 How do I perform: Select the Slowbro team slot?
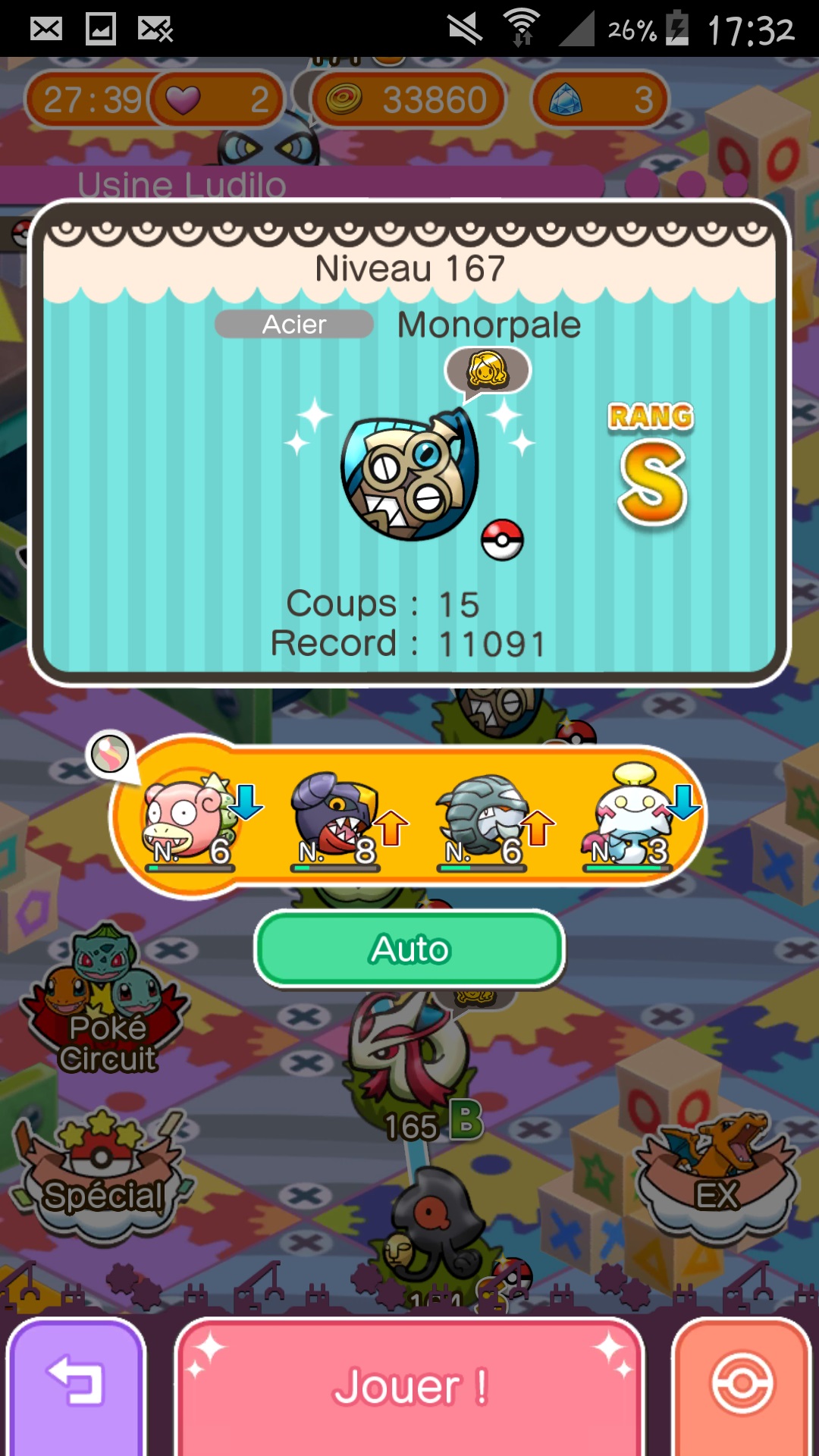(x=190, y=821)
